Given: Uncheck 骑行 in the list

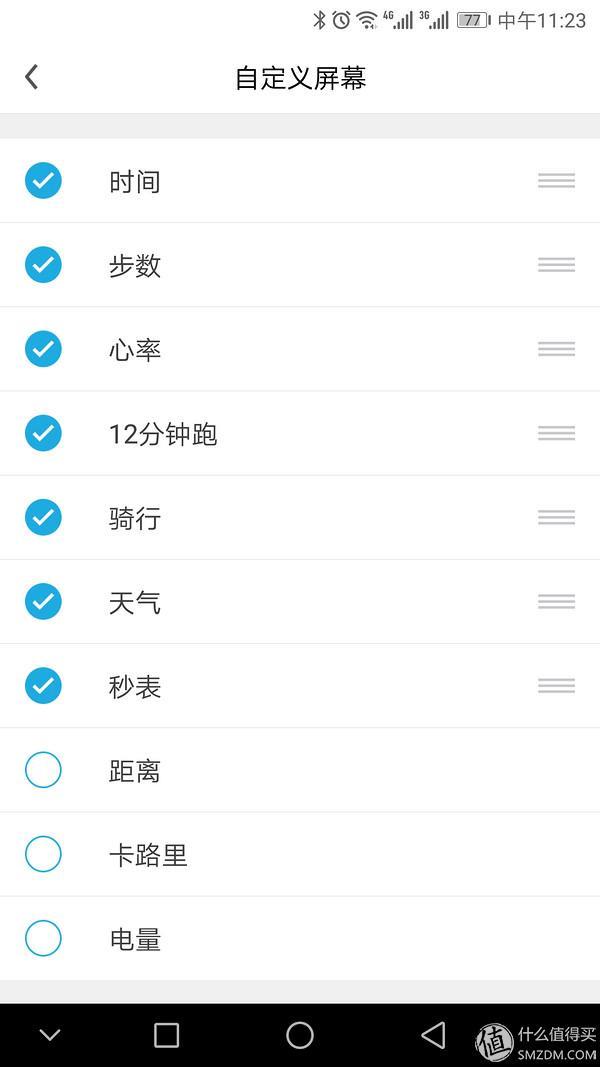Looking at the screenshot, I should pyautogui.click(x=44, y=517).
